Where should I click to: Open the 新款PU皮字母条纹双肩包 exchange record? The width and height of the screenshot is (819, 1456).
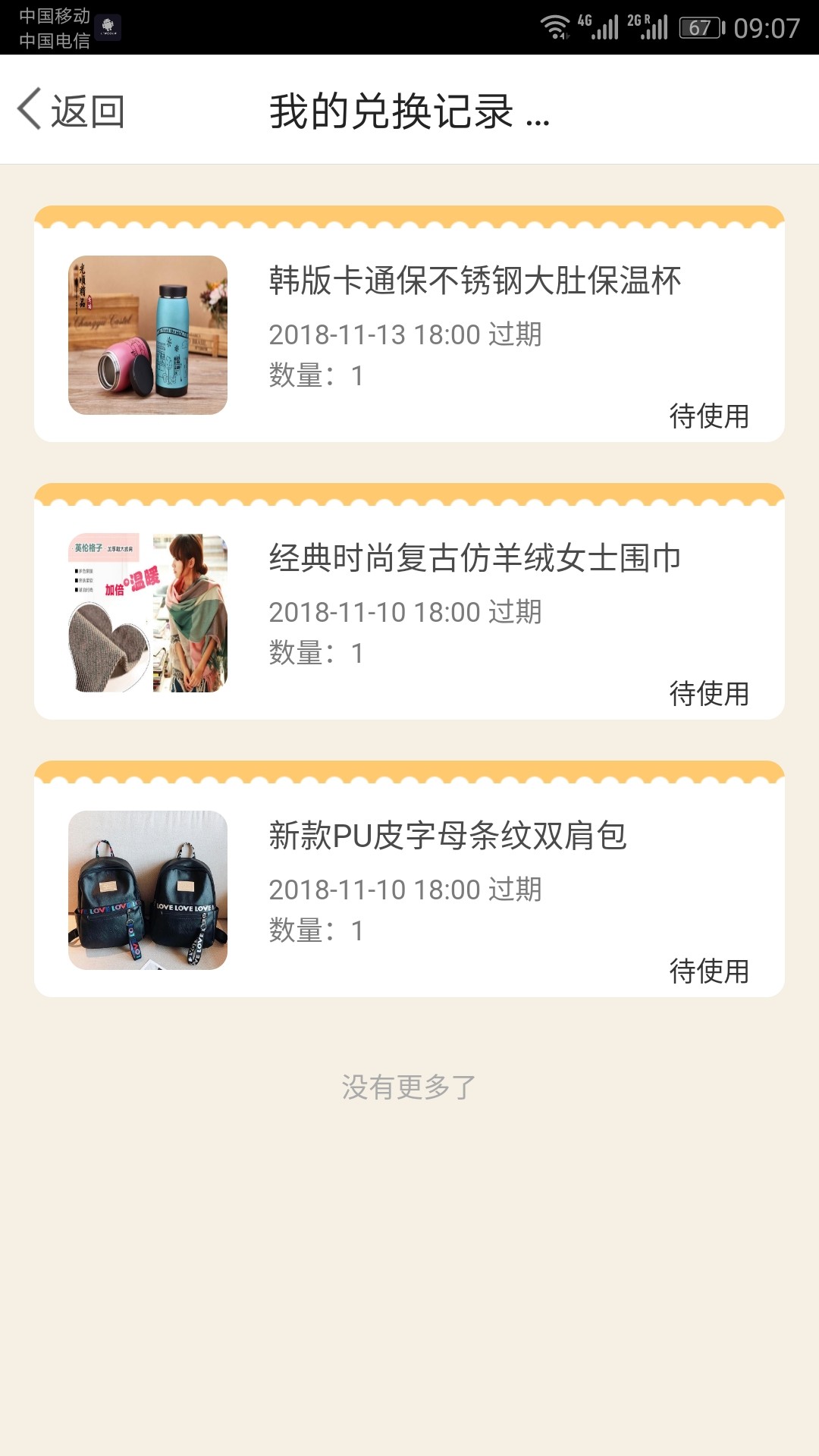pyautogui.click(x=409, y=879)
